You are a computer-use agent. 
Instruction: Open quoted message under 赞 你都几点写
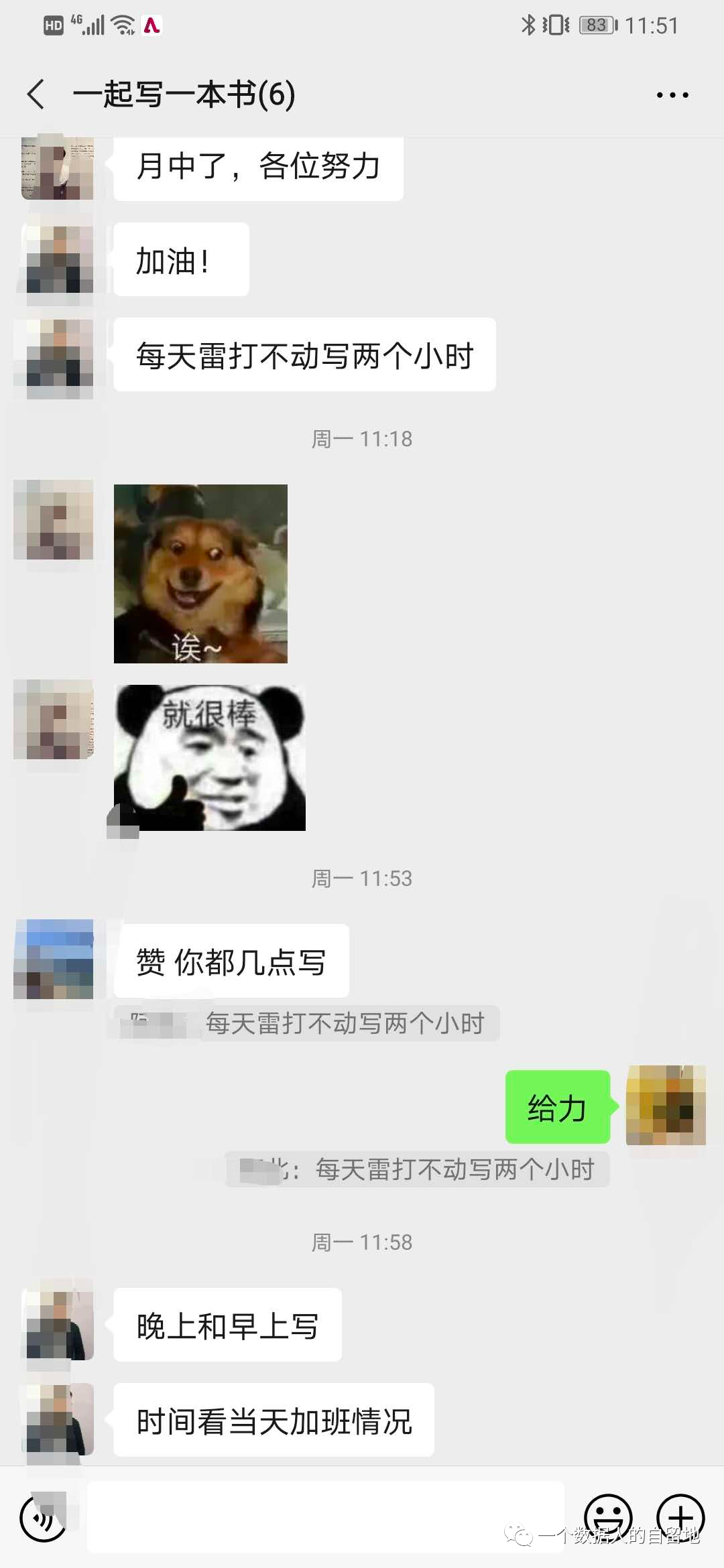click(x=306, y=1023)
